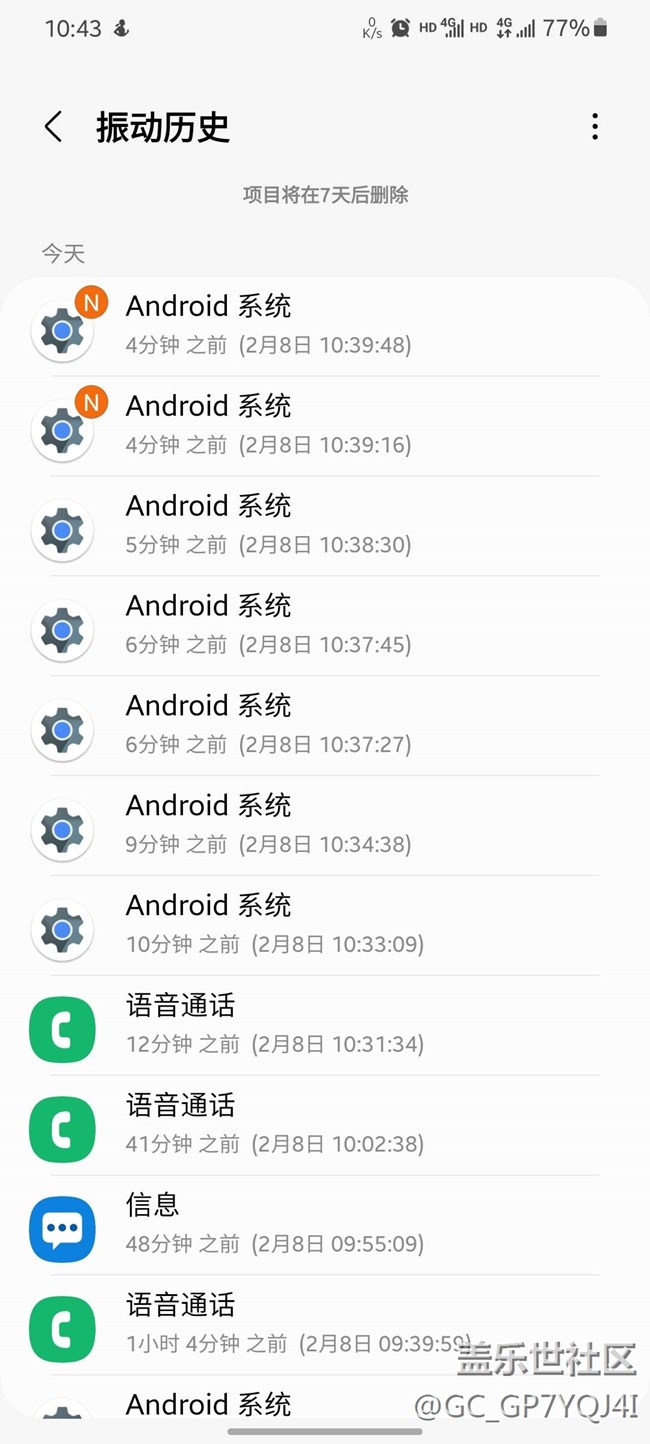
Task: Go back from the 振动历史 page
Action: point(54,127)
